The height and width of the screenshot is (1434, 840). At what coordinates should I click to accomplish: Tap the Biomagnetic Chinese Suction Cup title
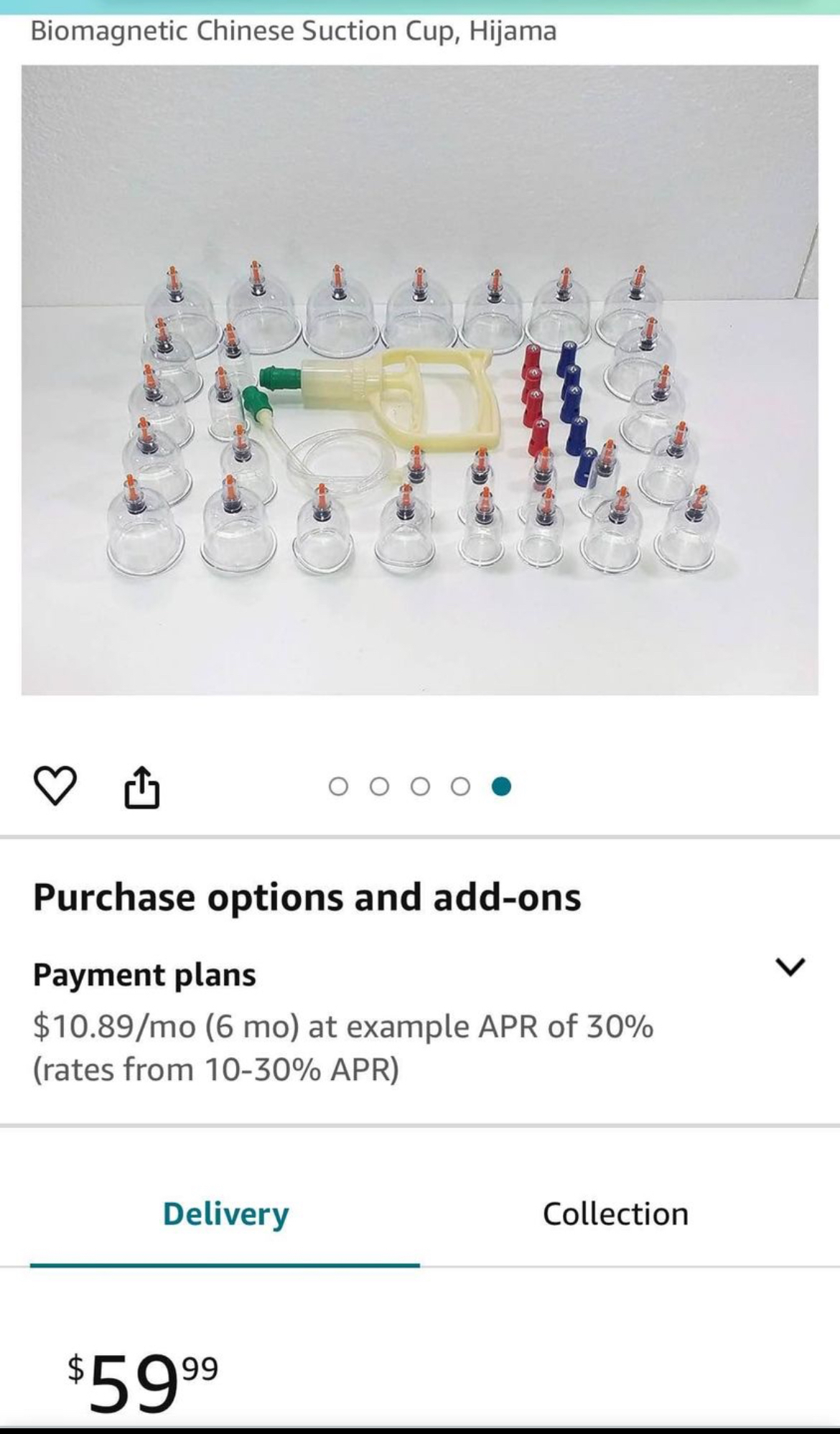[x=294, y=29]
